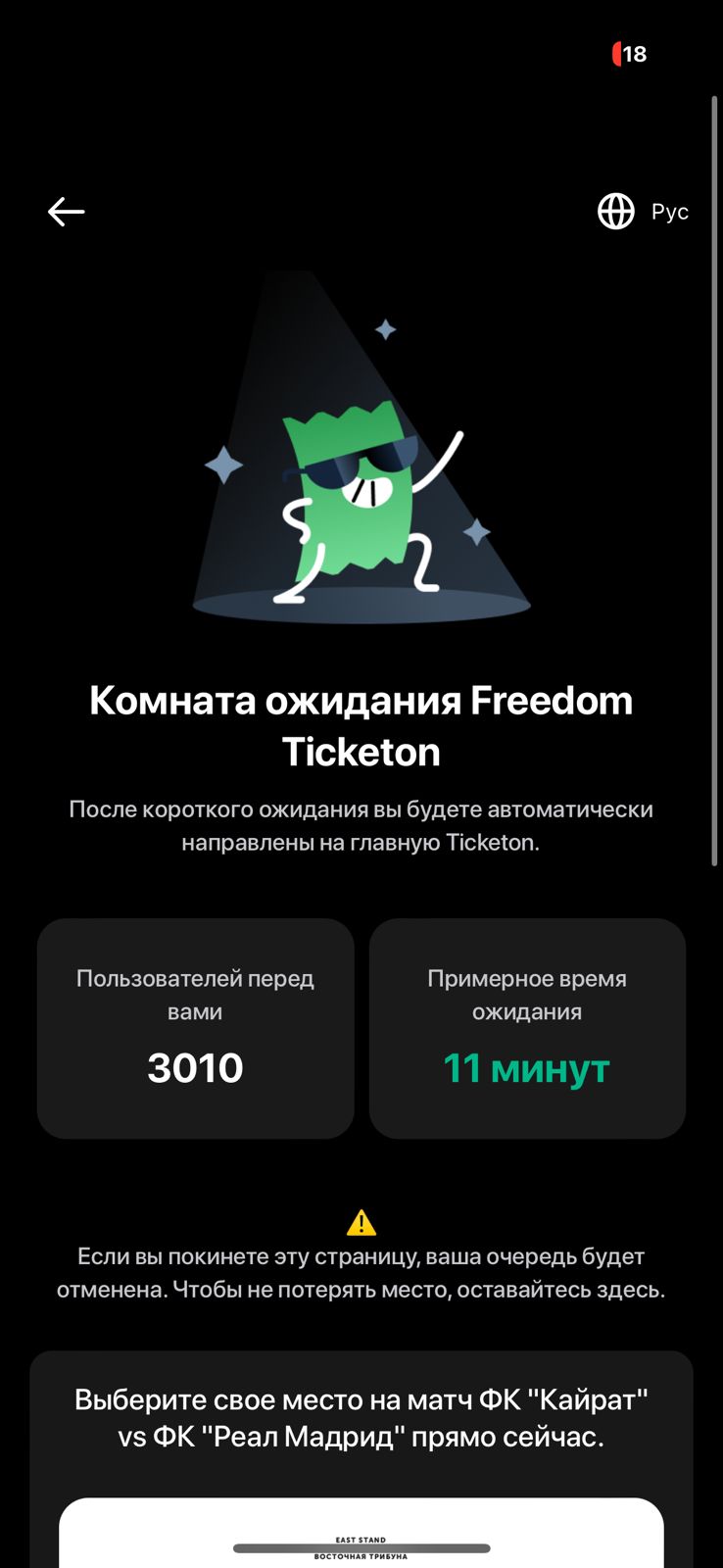Tap the red screen recording indicator showing 18
Image resolution: width=723 pixels, height=1568 pixels.
point(627,54)
